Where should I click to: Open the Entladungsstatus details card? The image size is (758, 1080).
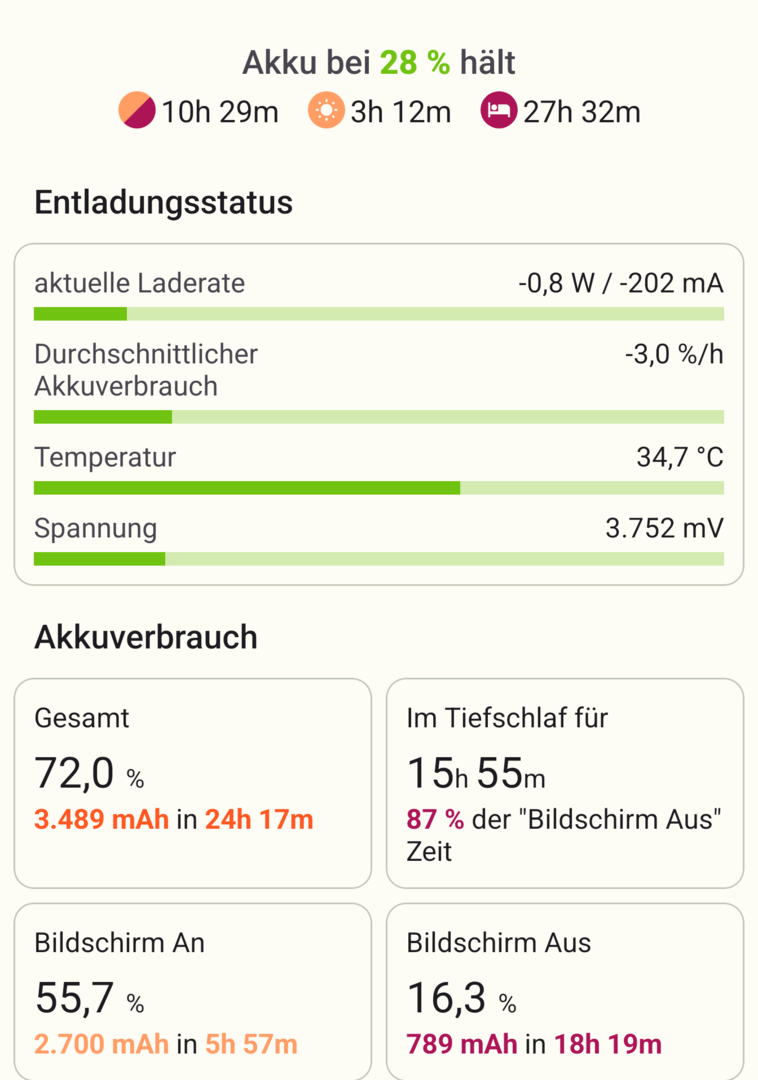click(x=379, y=414)
